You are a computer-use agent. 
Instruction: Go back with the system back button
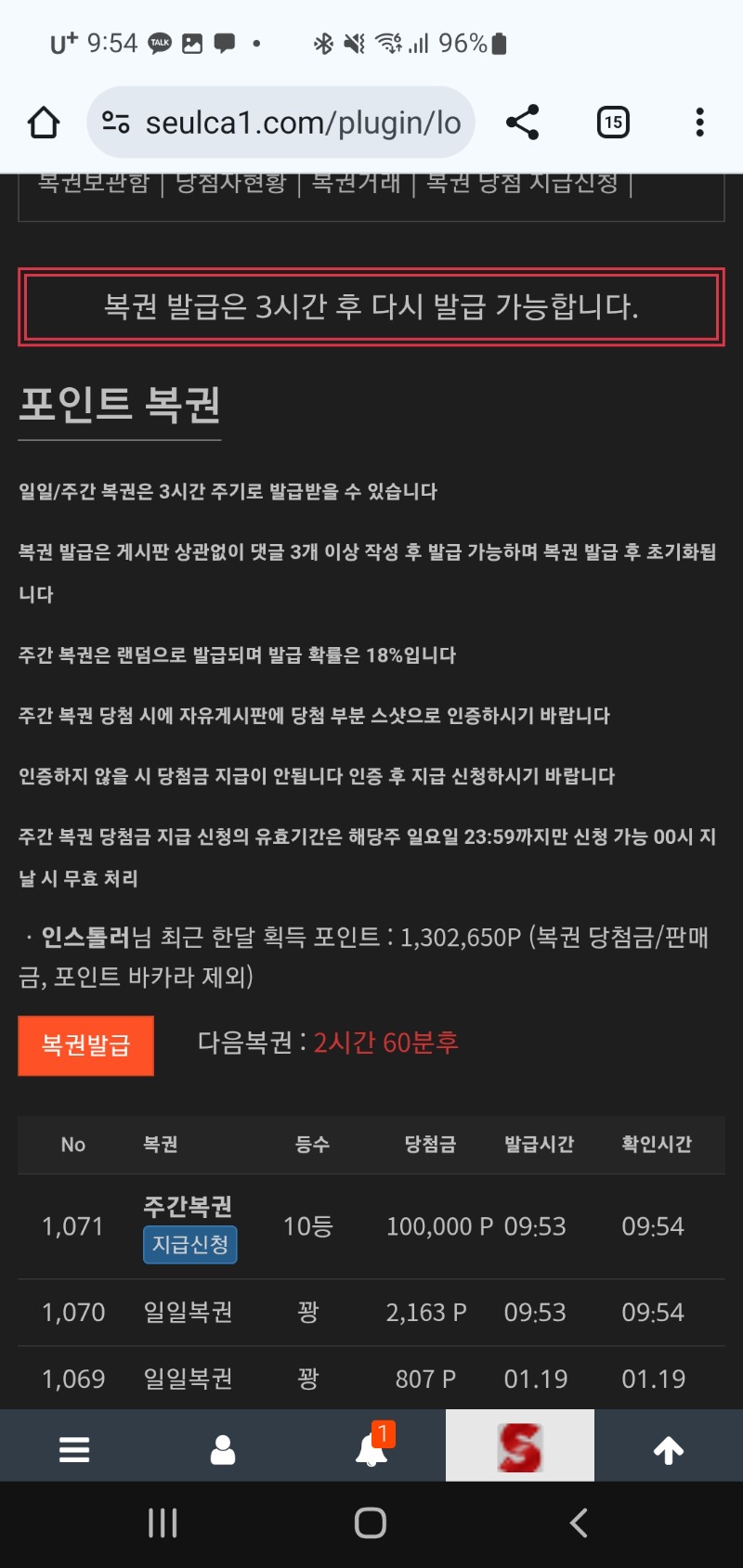(x=579, y=1523)
